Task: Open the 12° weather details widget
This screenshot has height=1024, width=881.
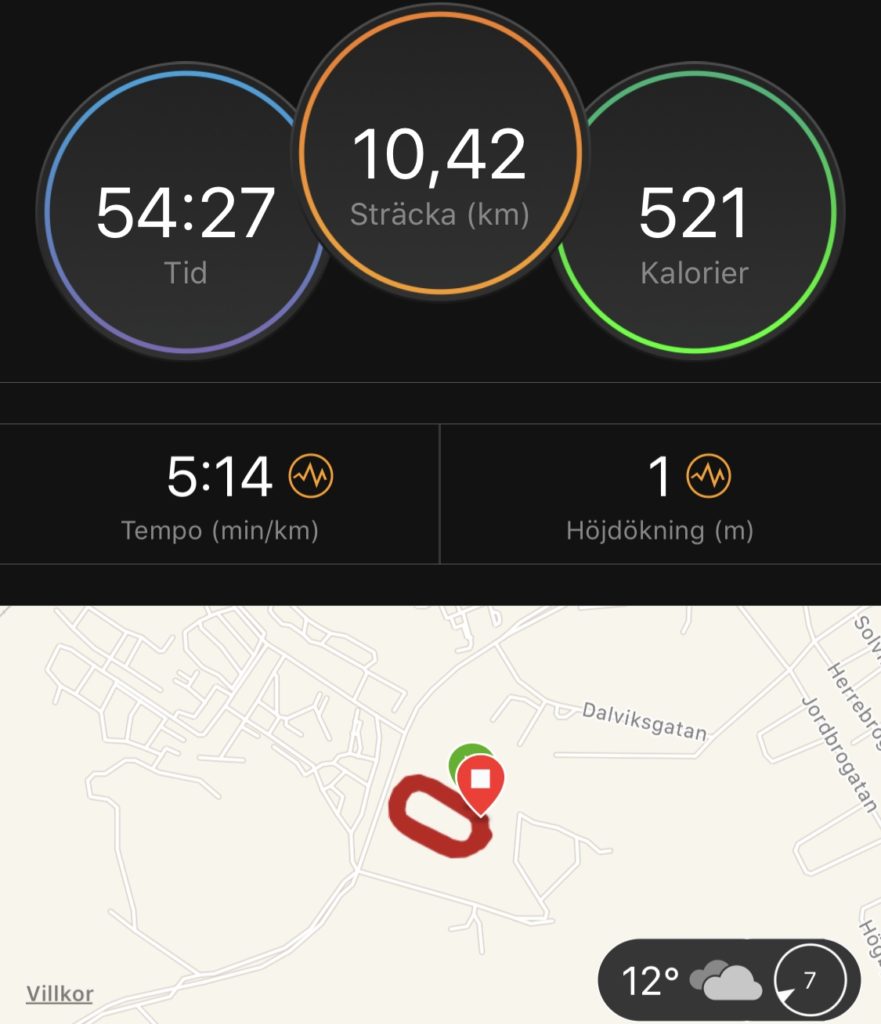Action: tap(728, 982)
